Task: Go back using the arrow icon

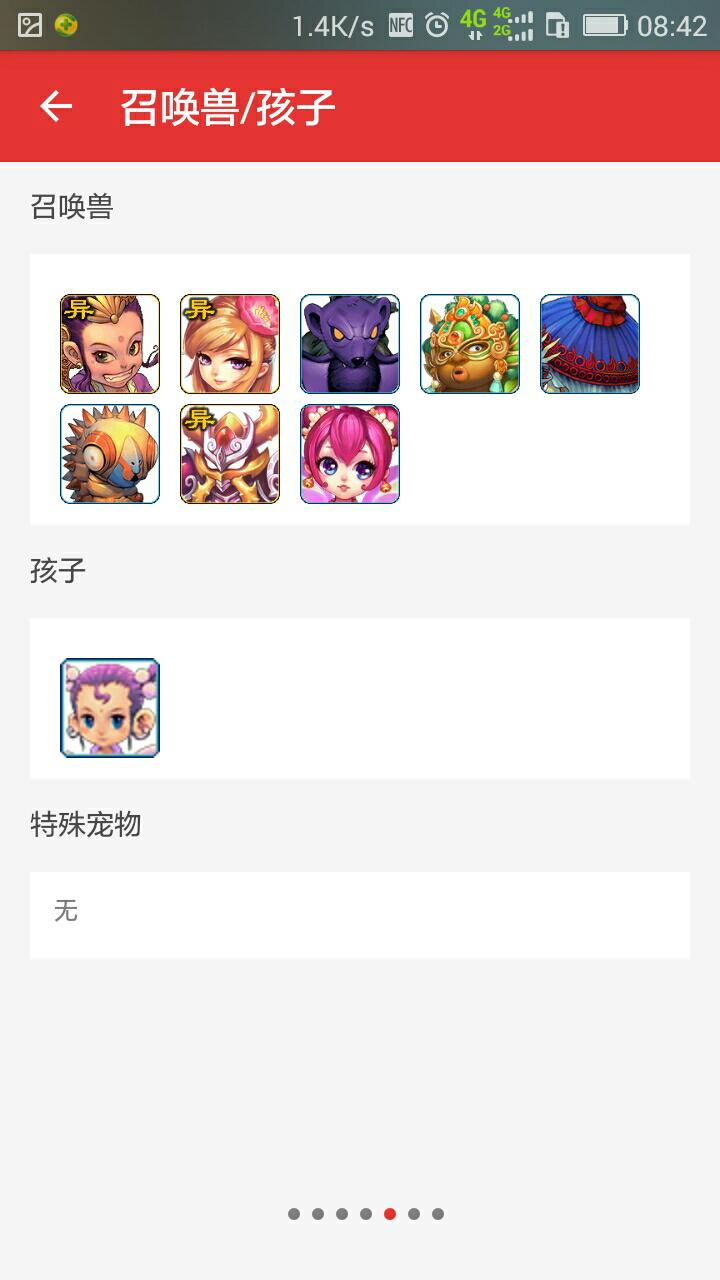Action: pos(56,106)
